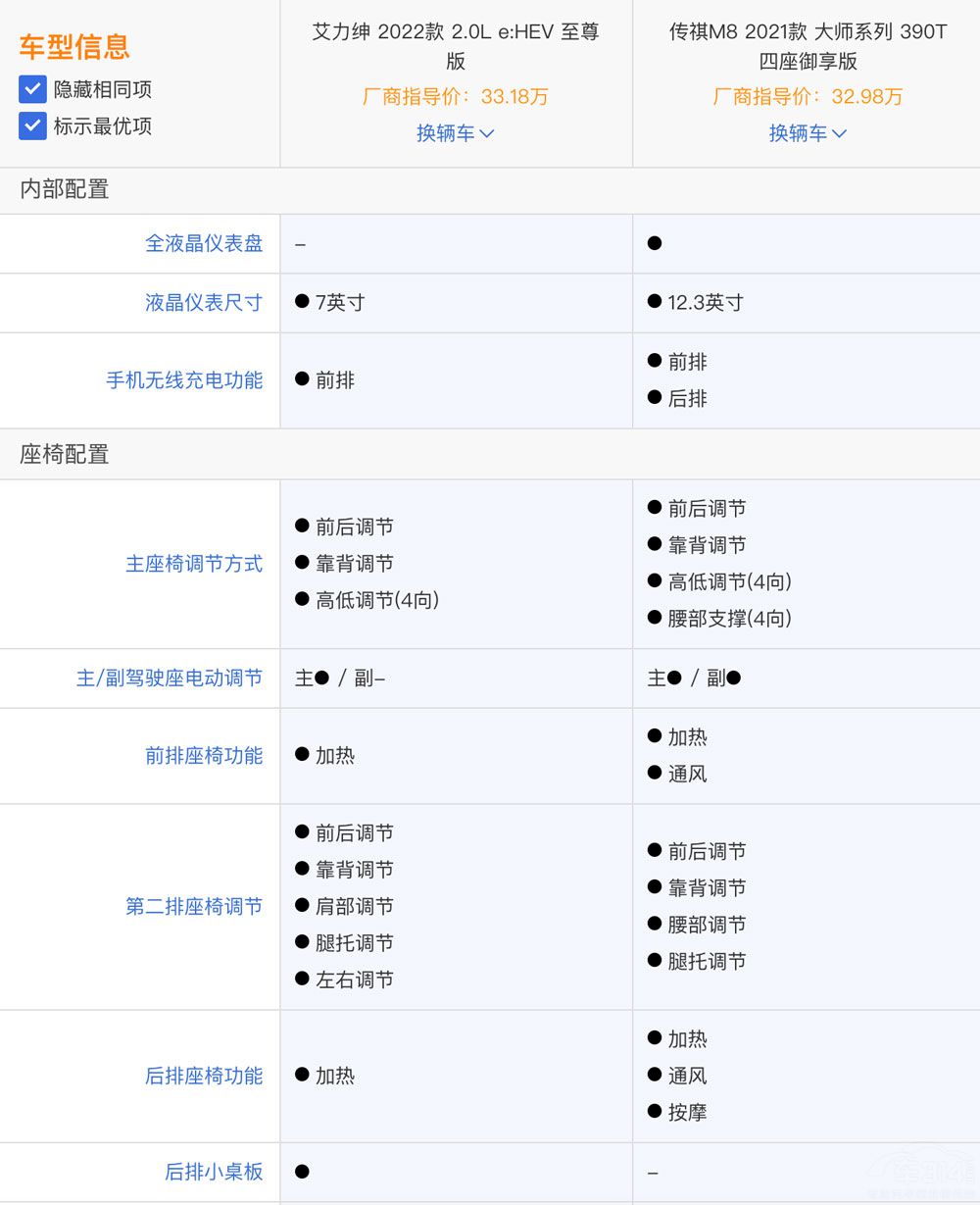The image size is (980, 1205).
Task: Open the 第二排座椅调节 link
Action: click(194, 906)
